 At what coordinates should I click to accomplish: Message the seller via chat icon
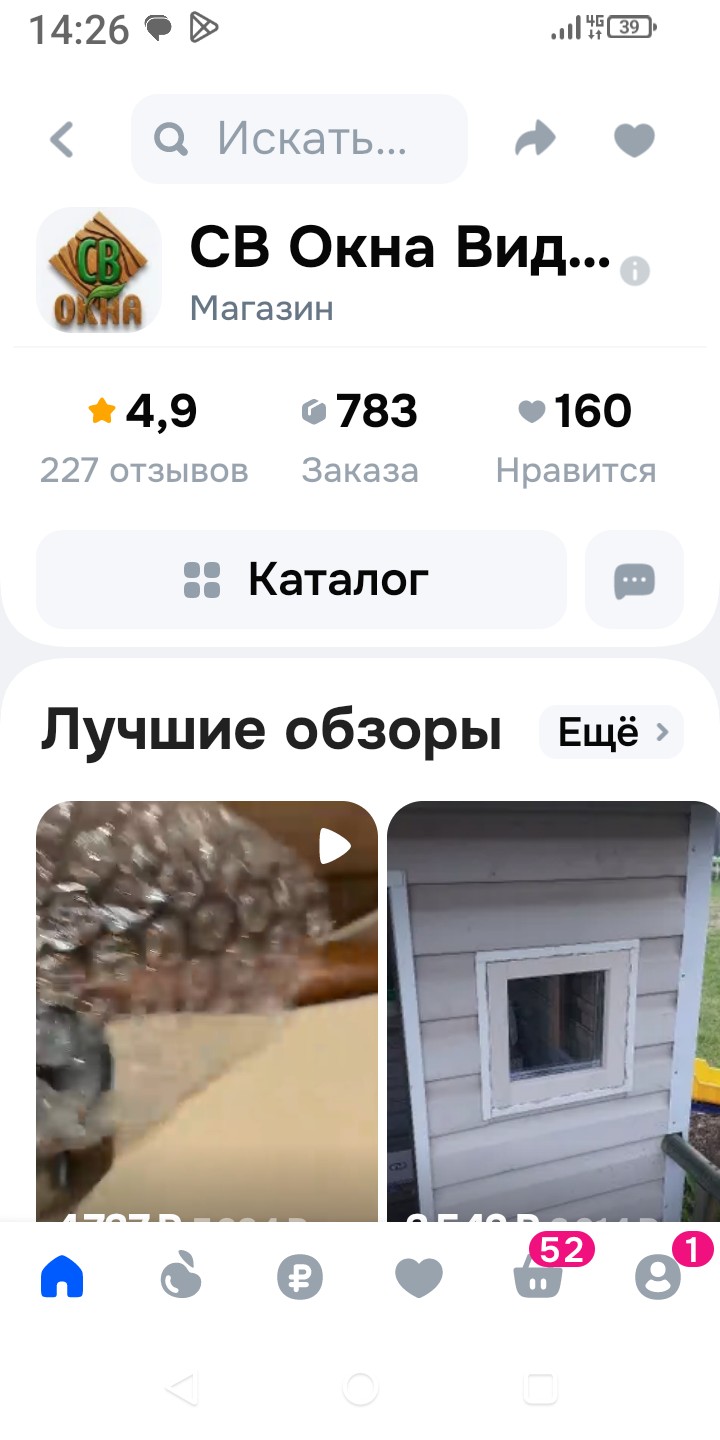coord(634,580)
